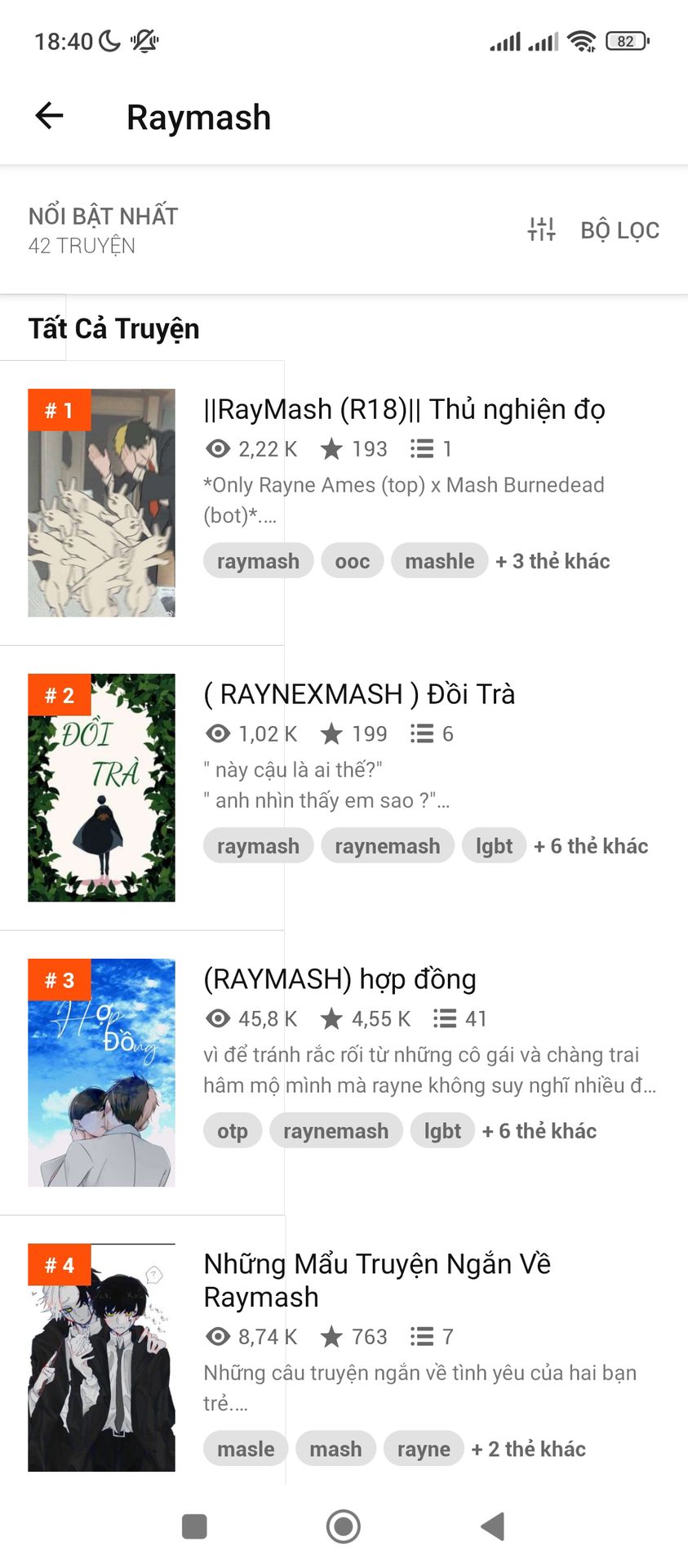
Task: Open story (RAYMASH) hợp đồng
Action: click(x=340, y=979)
